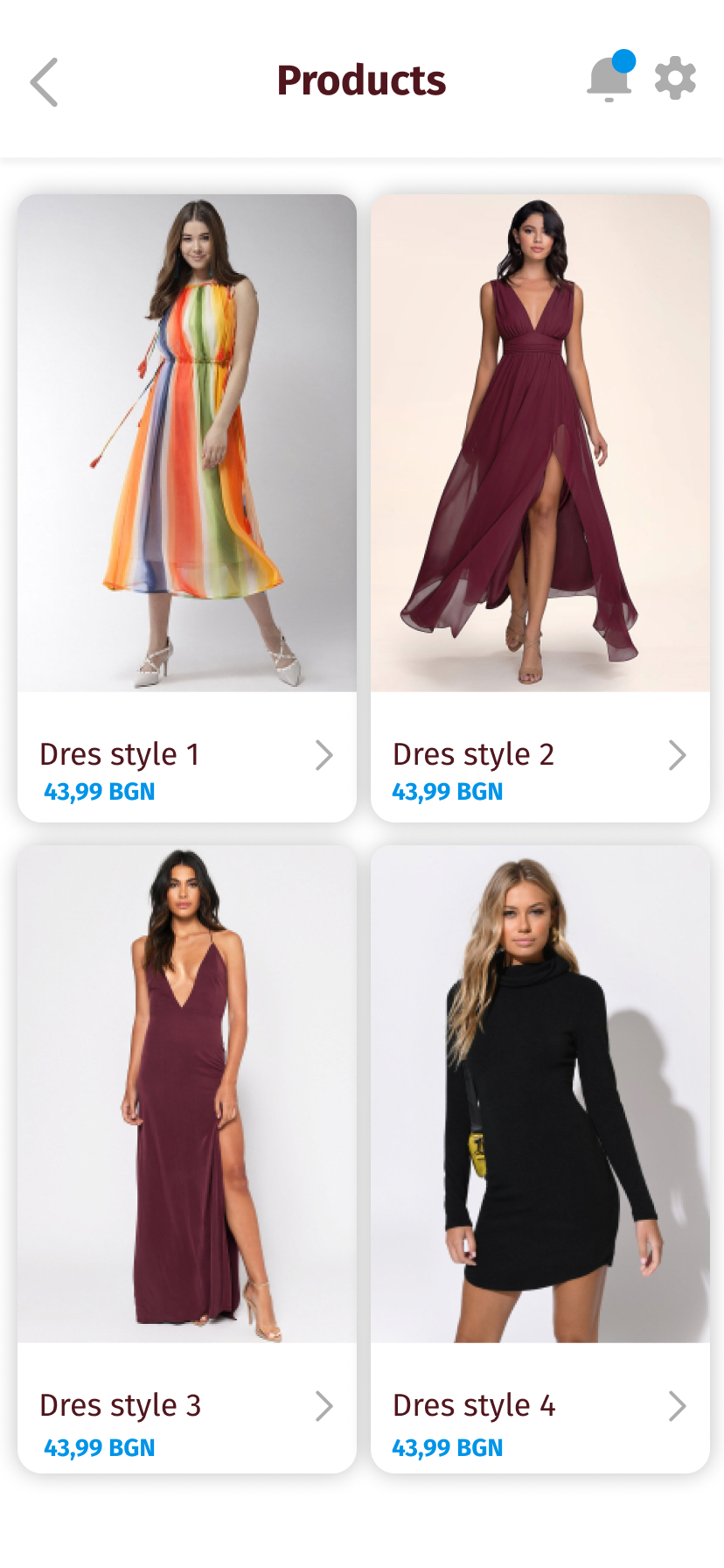Go back using the top arrow
The width and height of the screenshot is (724, 1568).
coord(45,82)
